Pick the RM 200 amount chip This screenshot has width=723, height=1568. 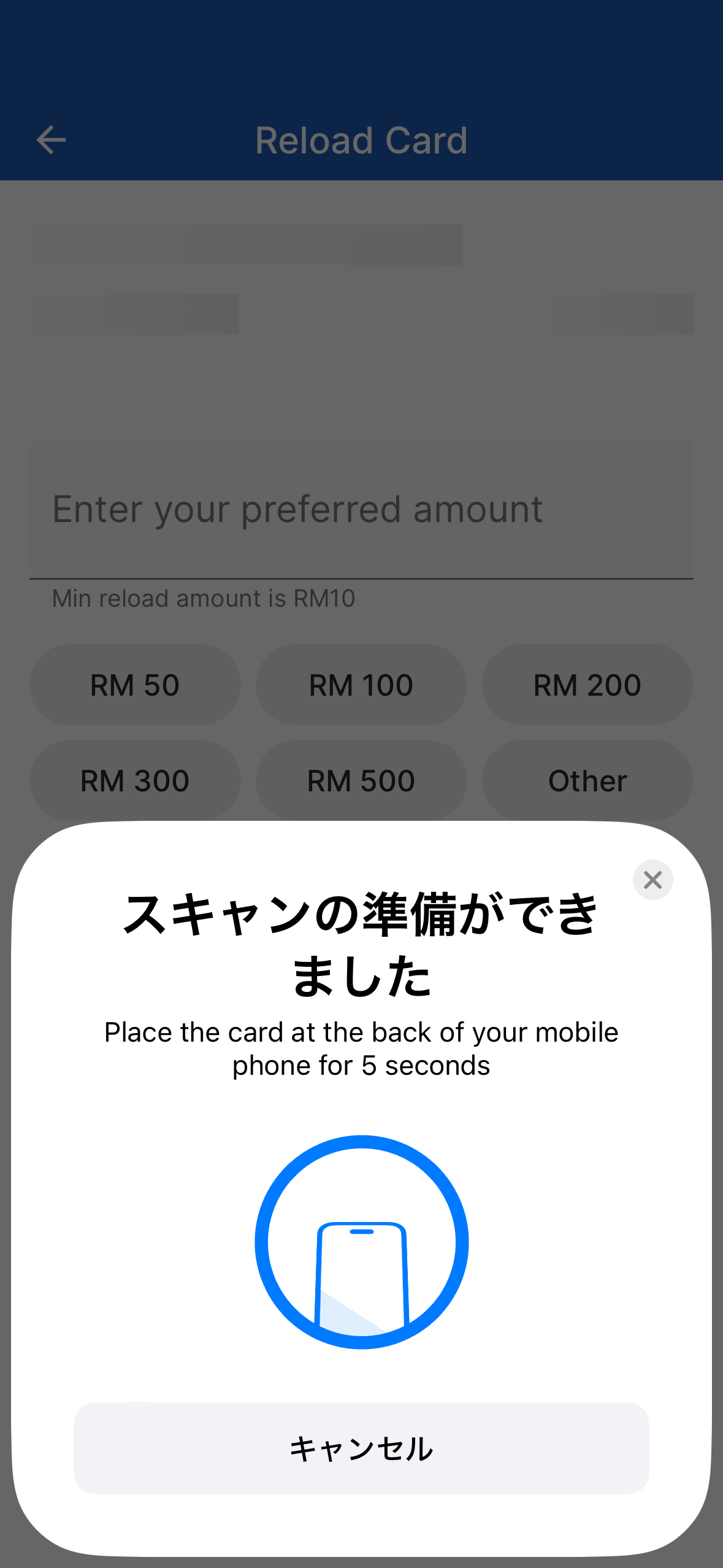pos(587,685)
